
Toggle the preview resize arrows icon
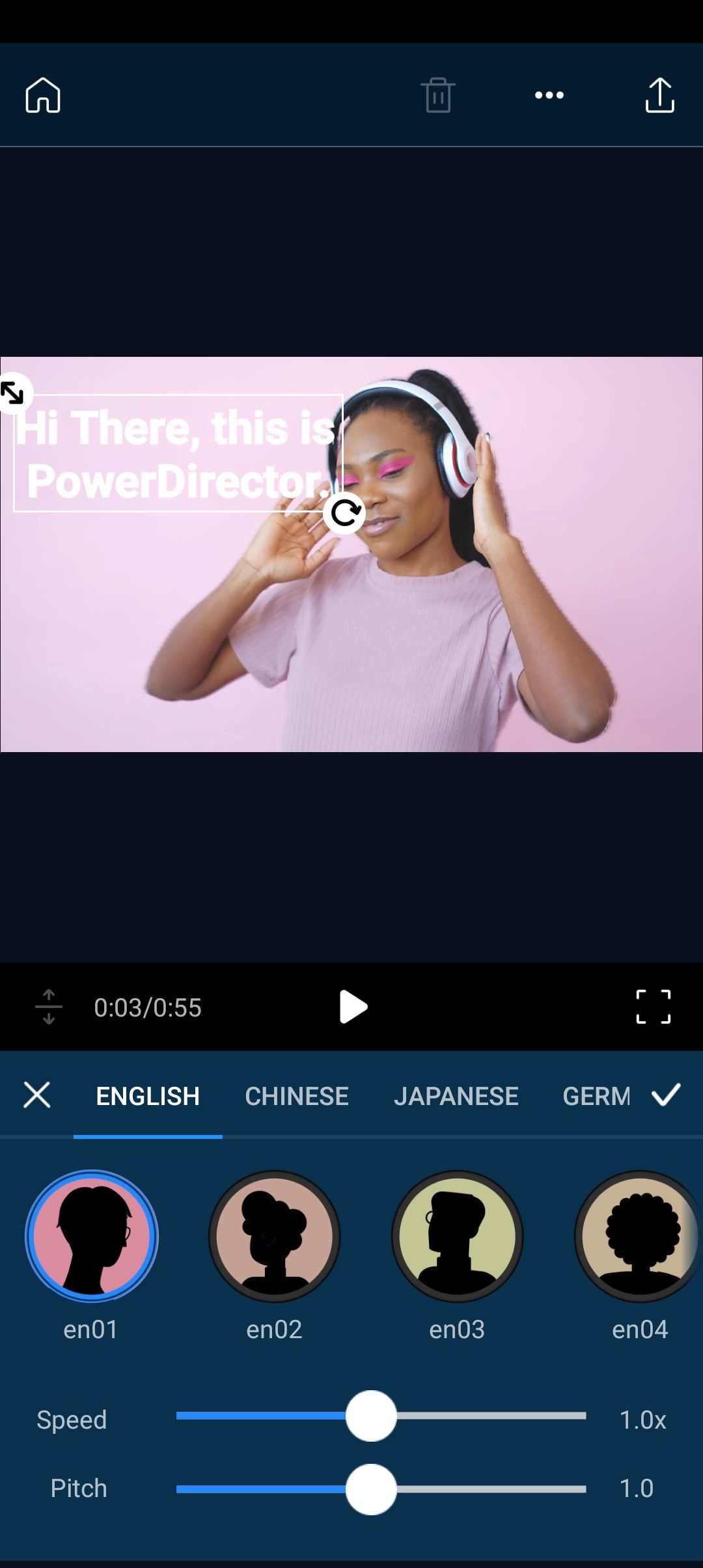pyautogui.click(x=49, y=1007)
